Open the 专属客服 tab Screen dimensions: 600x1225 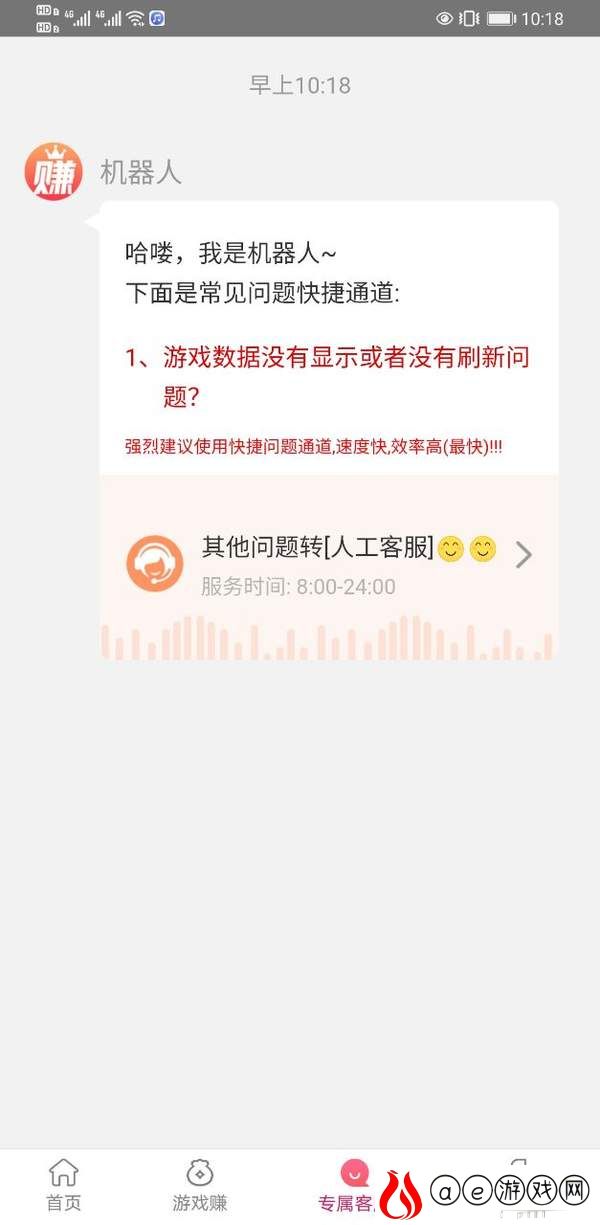[352, 1185]
